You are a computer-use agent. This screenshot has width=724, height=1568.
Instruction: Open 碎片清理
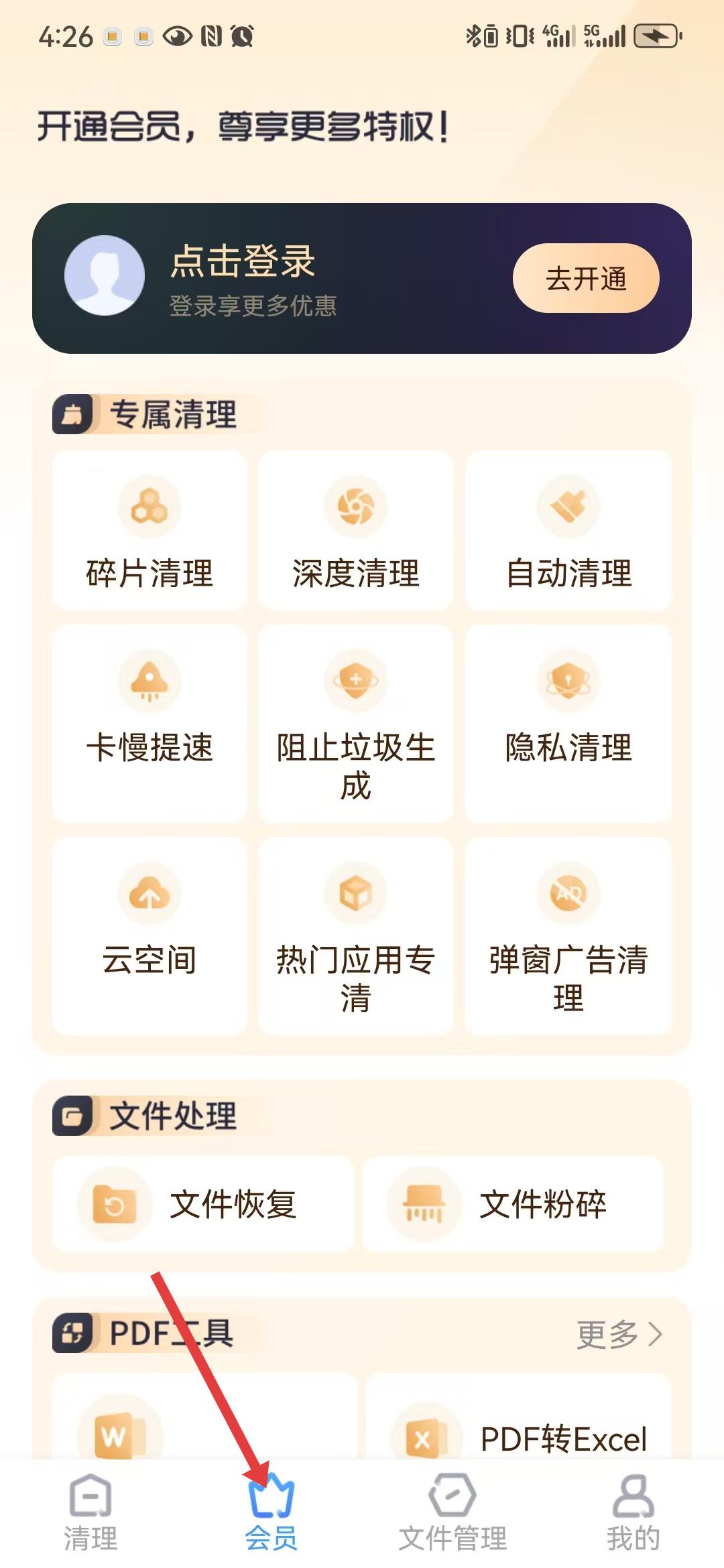149,530
